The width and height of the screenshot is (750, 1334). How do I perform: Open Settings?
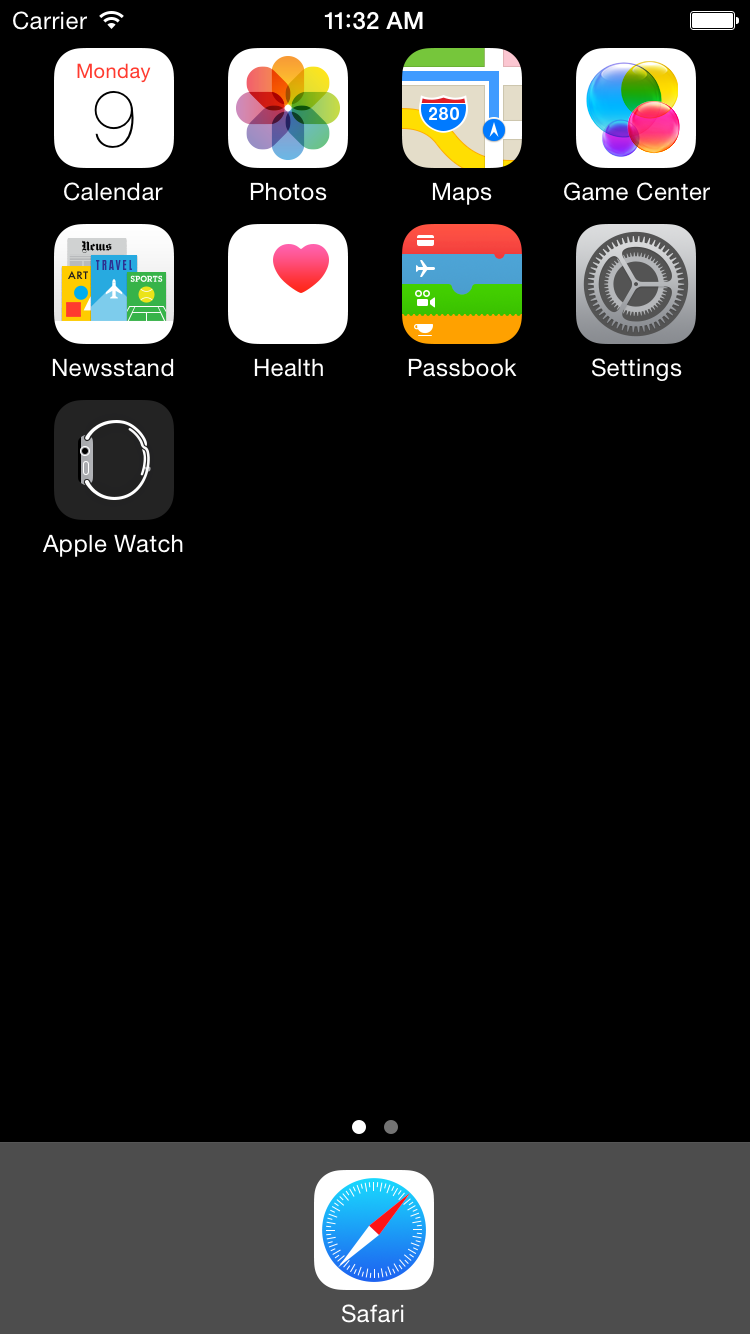click(636, 284)
